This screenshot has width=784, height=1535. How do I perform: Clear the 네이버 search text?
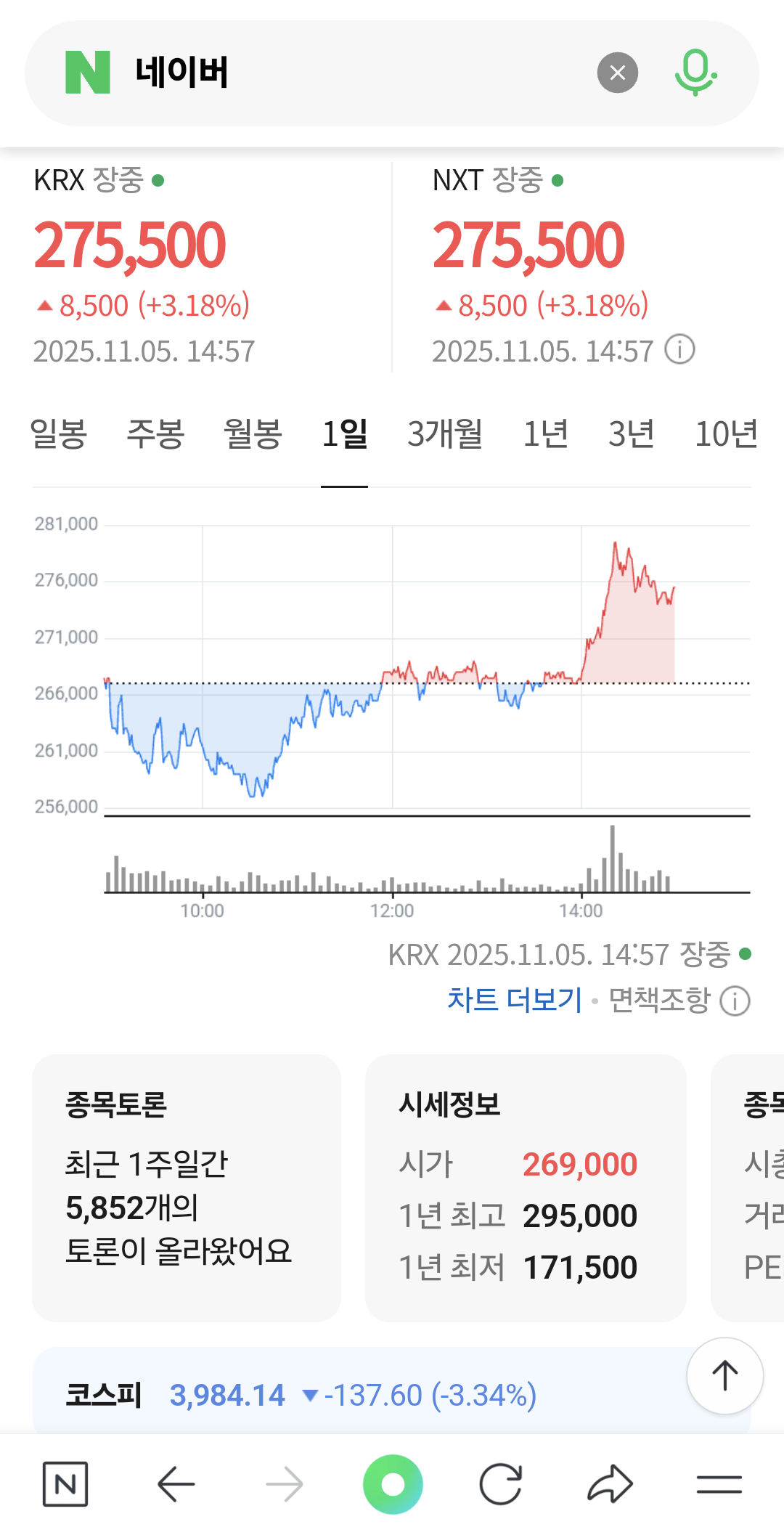[617, 73]
